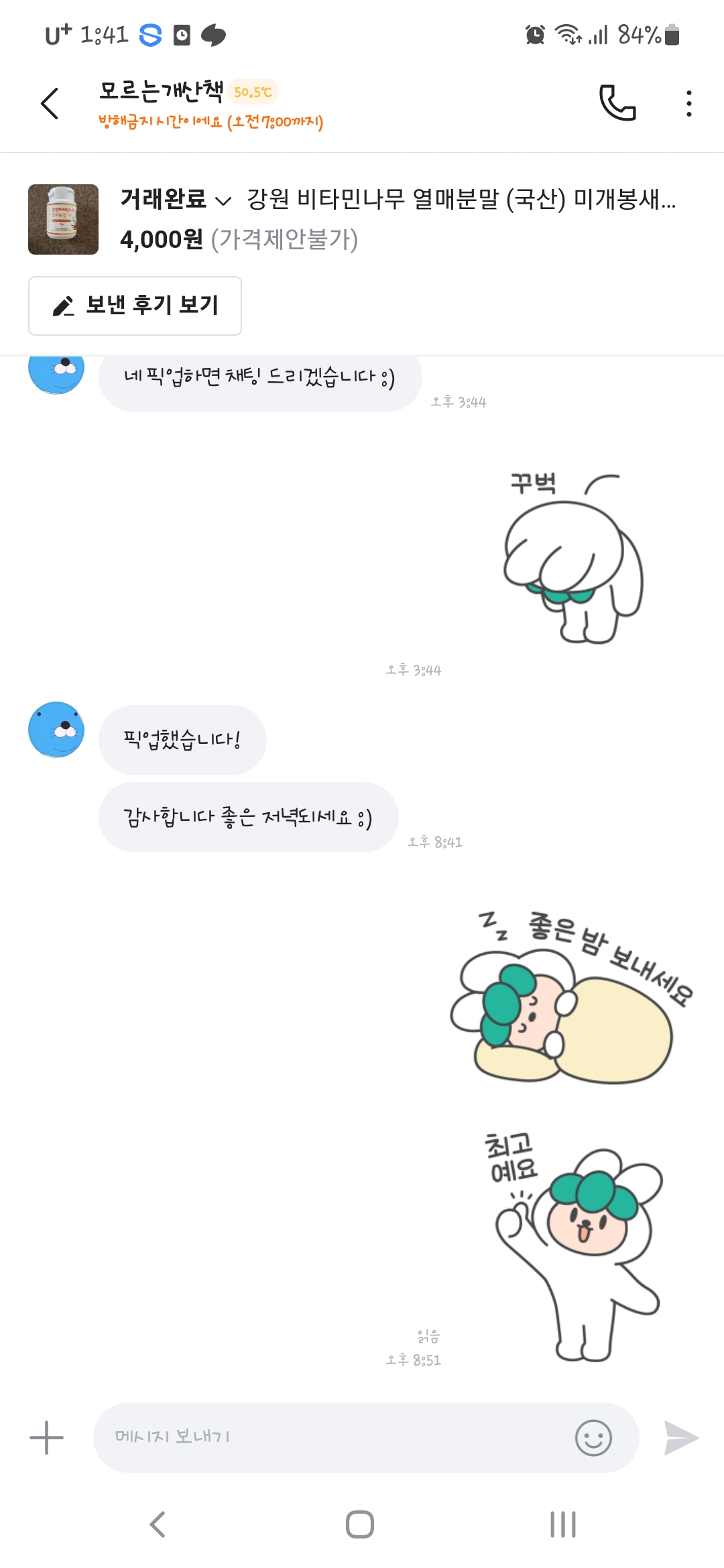Open the plus attachment menu
Image resolution: width=724 pixels, height=1568 pixels.
[x=46, y=1437]
